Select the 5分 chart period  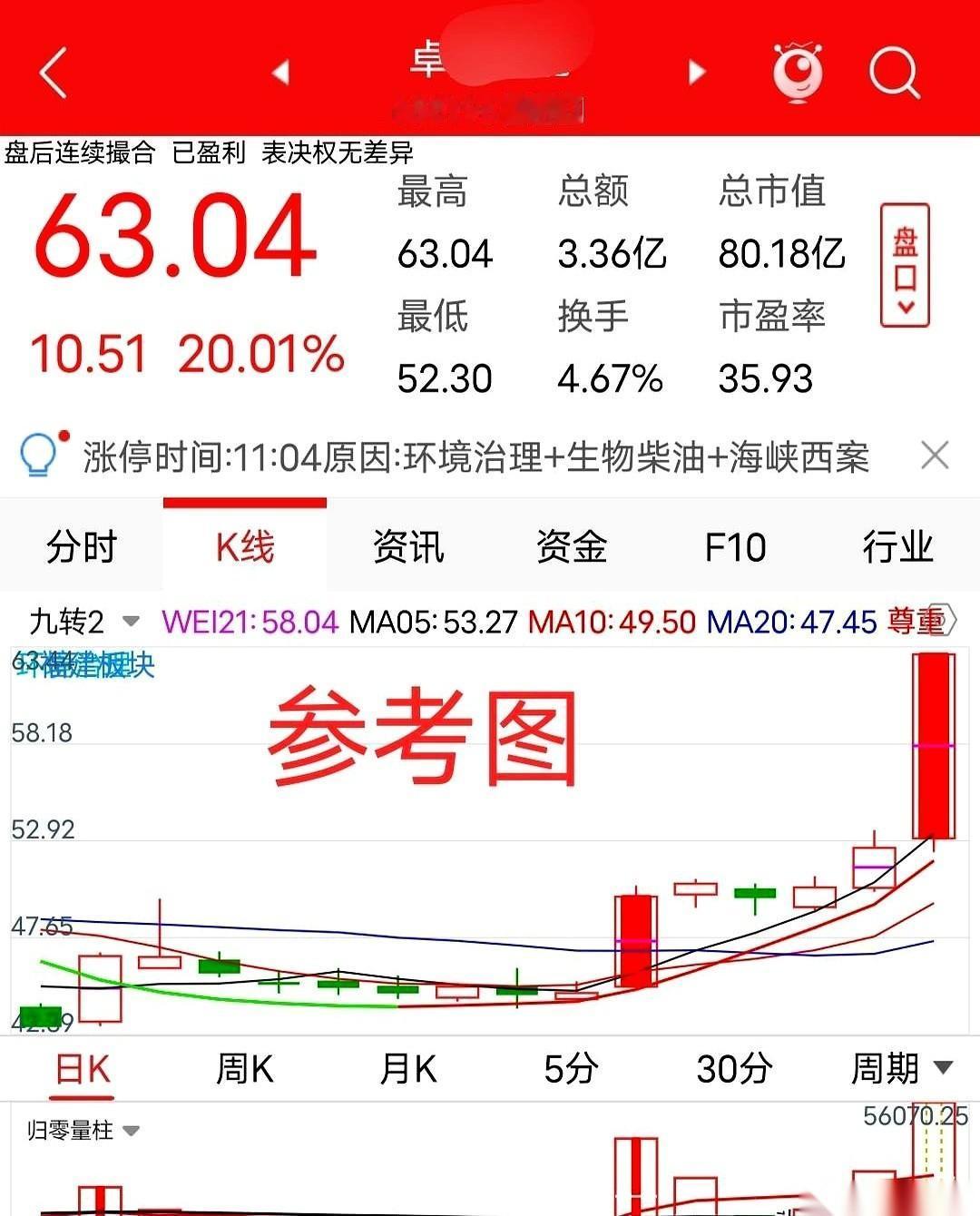(x=571, y=1070)
